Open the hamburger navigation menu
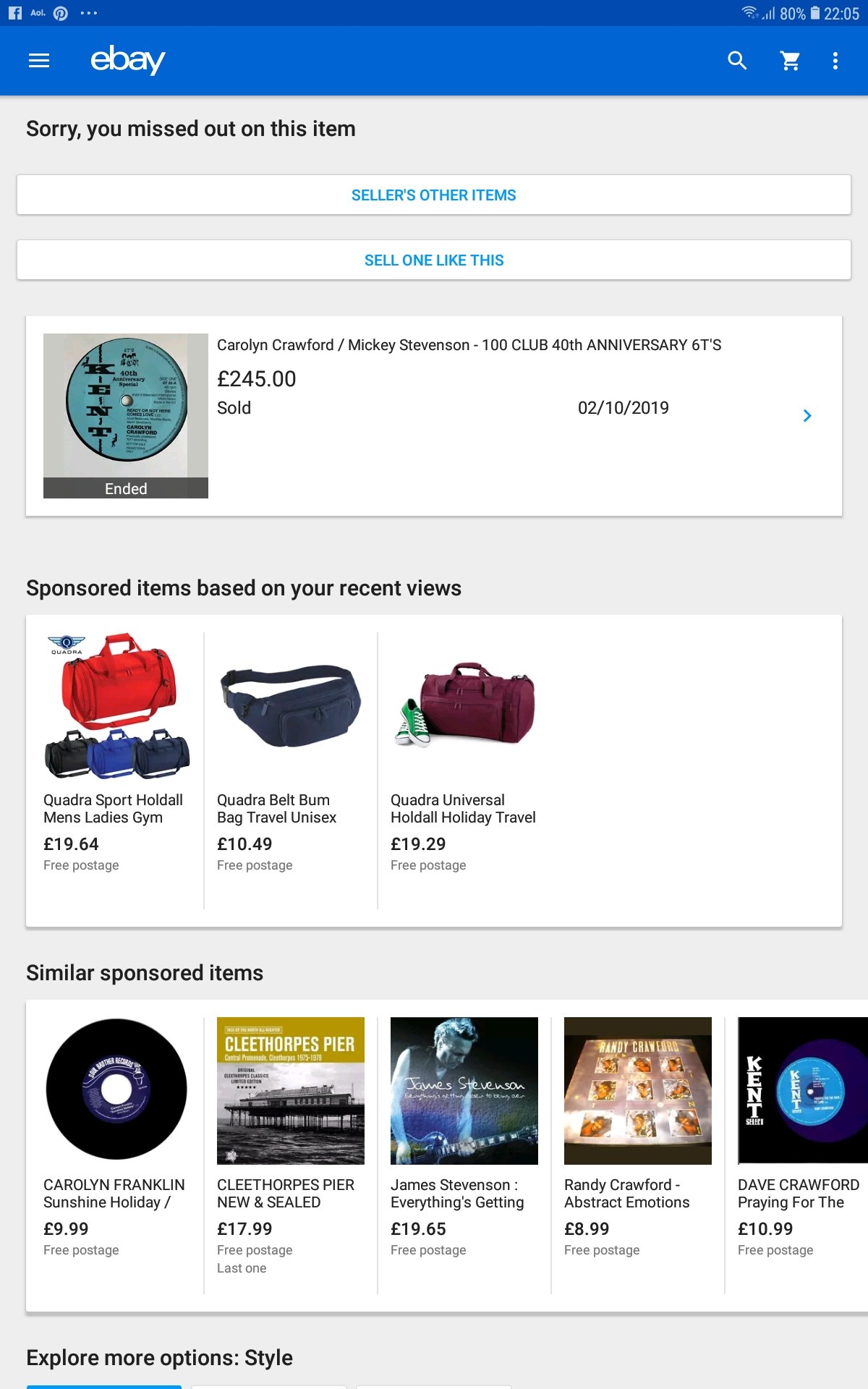 tap(39, 61)
